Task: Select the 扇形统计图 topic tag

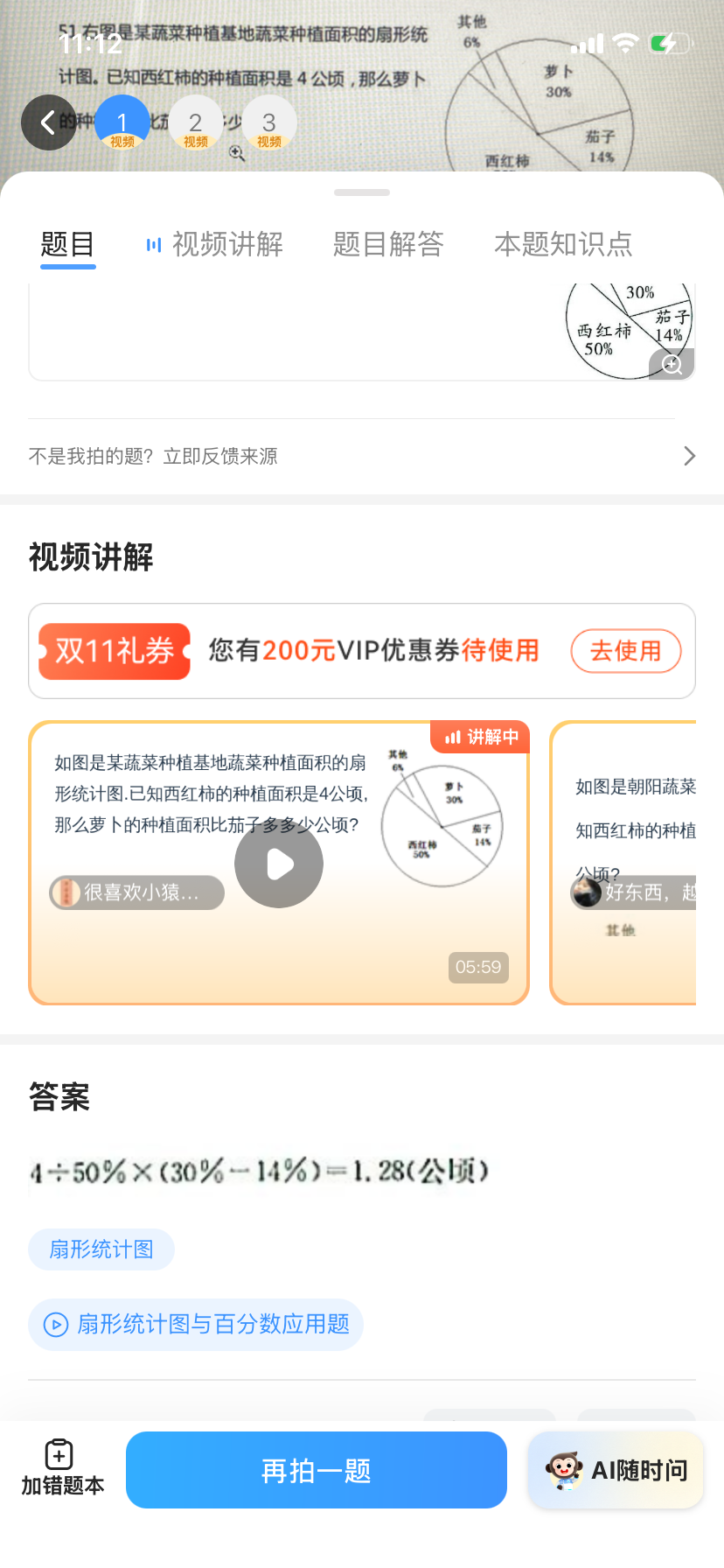Action: point(101,1249)
